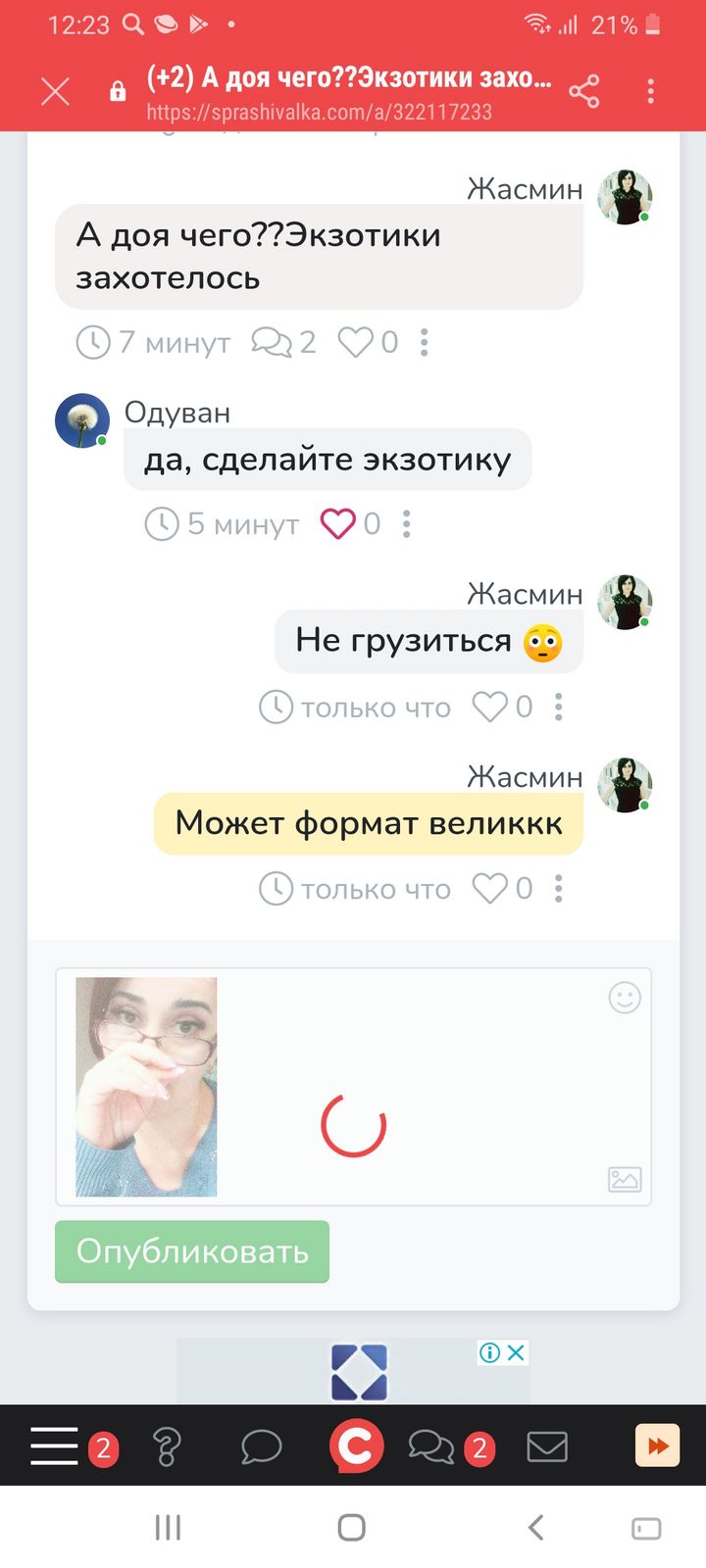The image size is (706, 1568).
Task: Share this page via the share icon
Action: [x=584, y=91]
